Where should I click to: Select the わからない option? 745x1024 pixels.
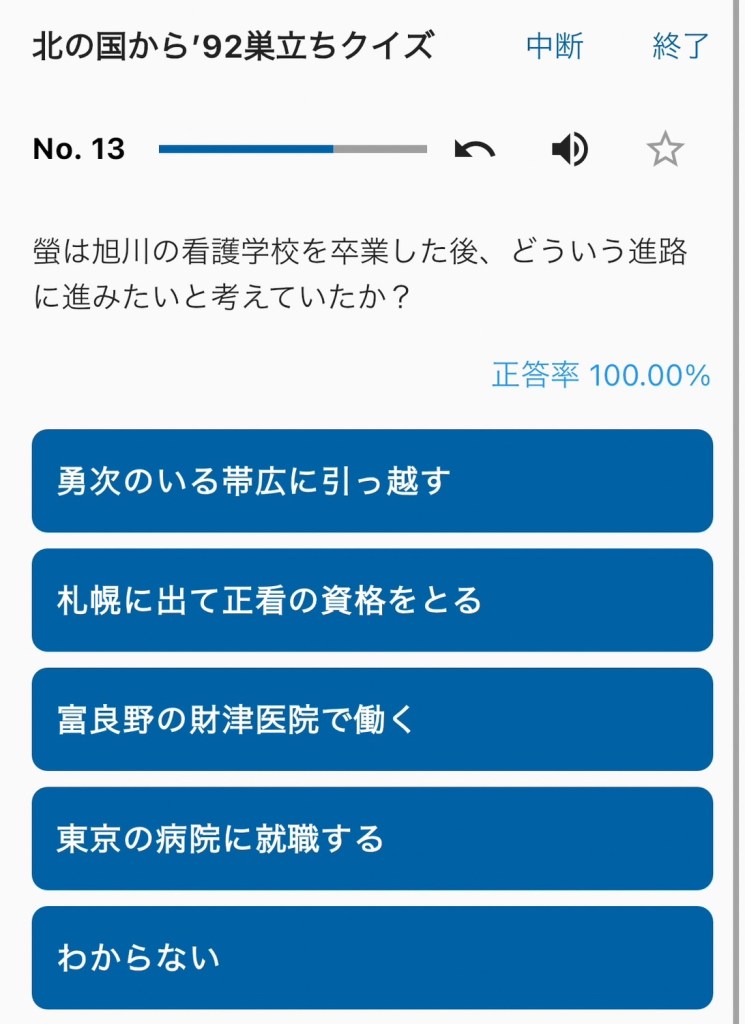click(372, 957)
